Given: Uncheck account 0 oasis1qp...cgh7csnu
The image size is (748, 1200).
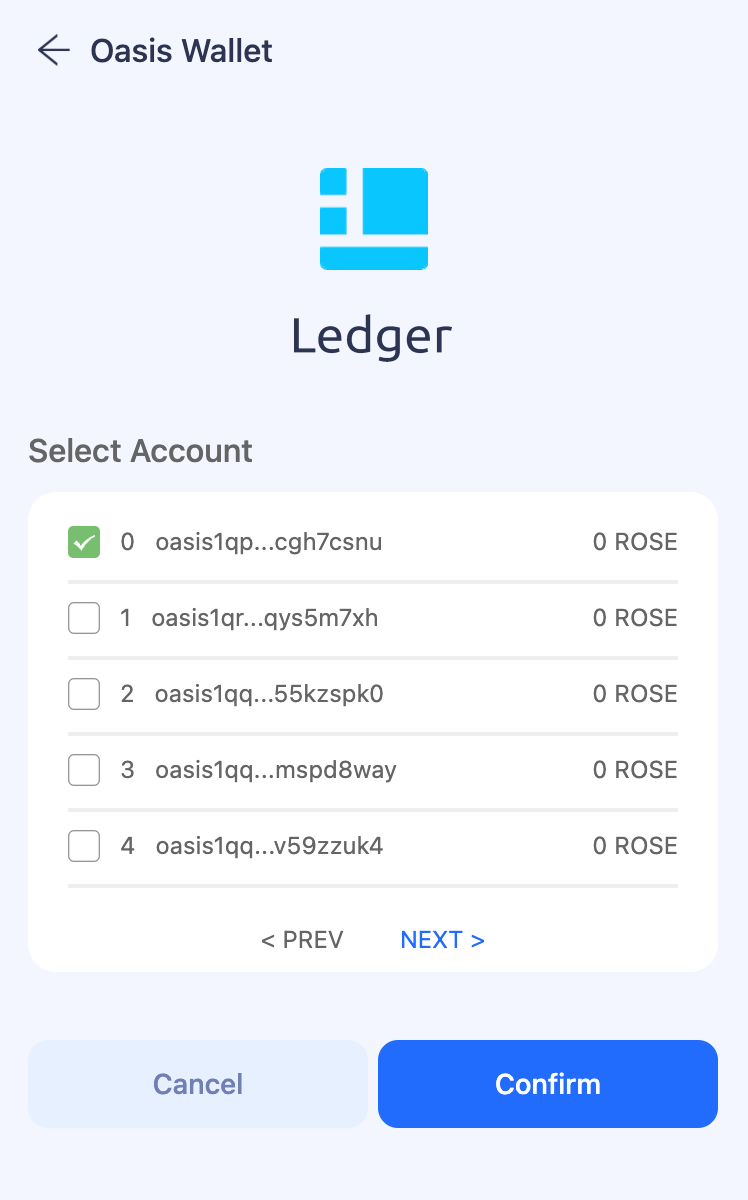Looking at the screenshot, I should pos(83,541).
